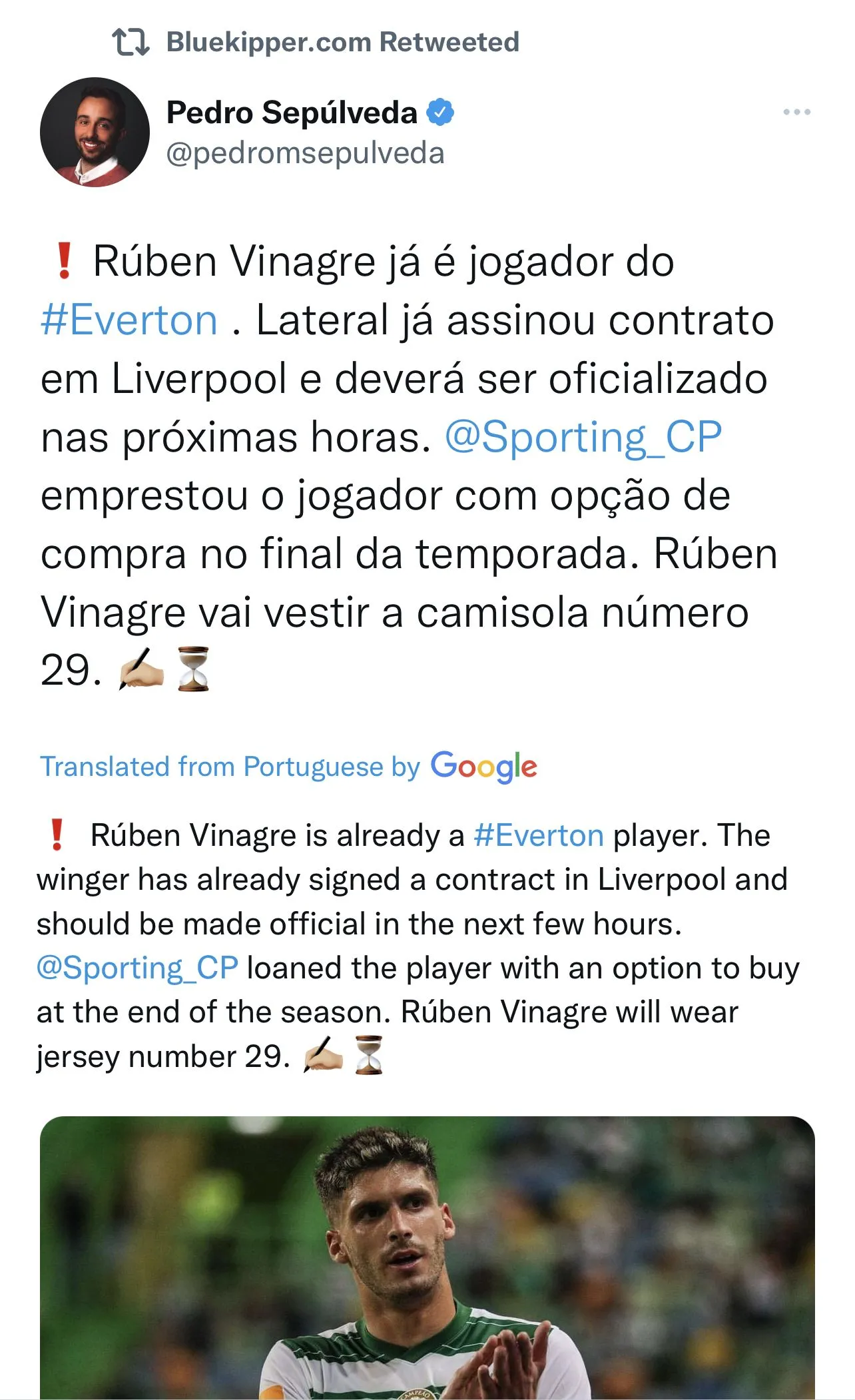Open Pedro Sepúlveda's profile picture
Viewport: 855px width, 1400px height.
(95, 132)
